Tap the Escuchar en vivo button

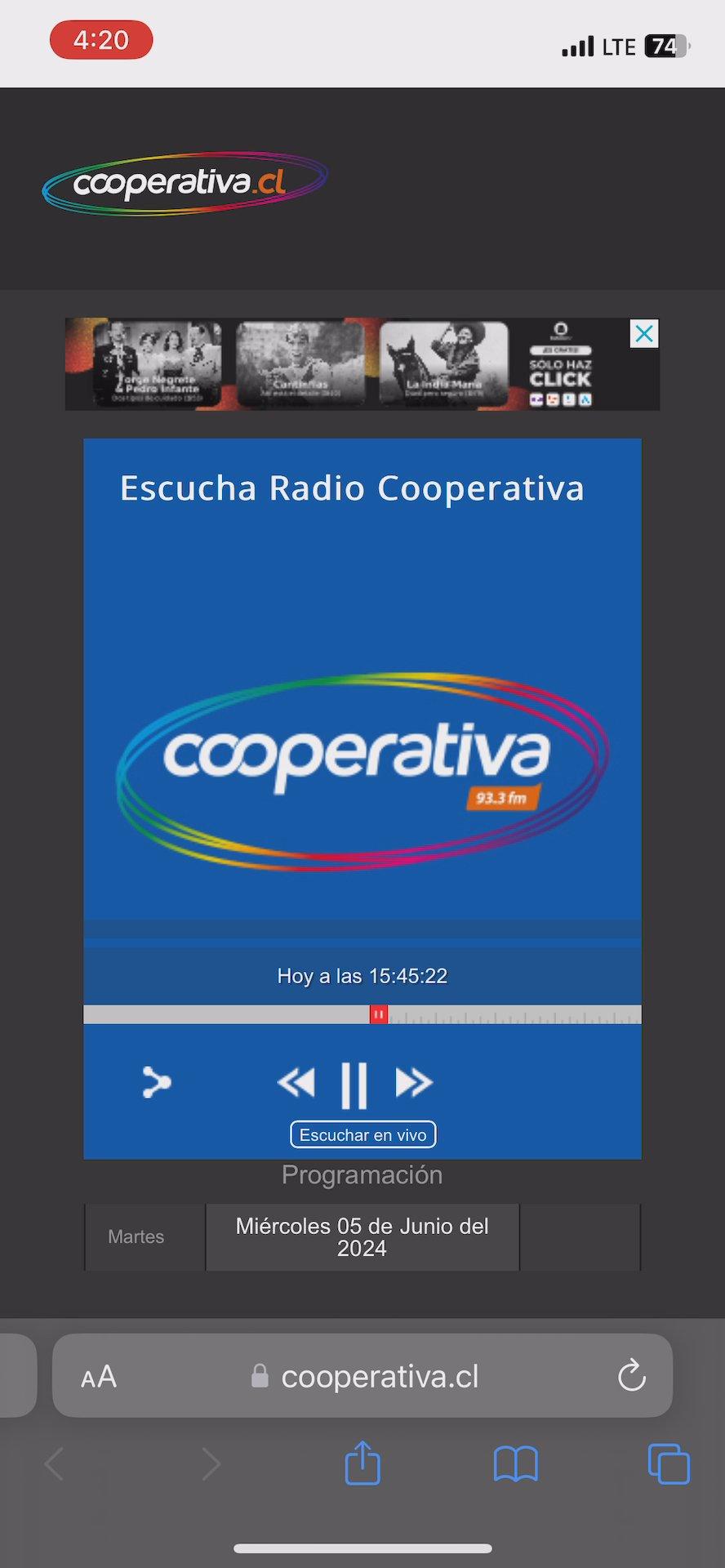(363, 1135)
